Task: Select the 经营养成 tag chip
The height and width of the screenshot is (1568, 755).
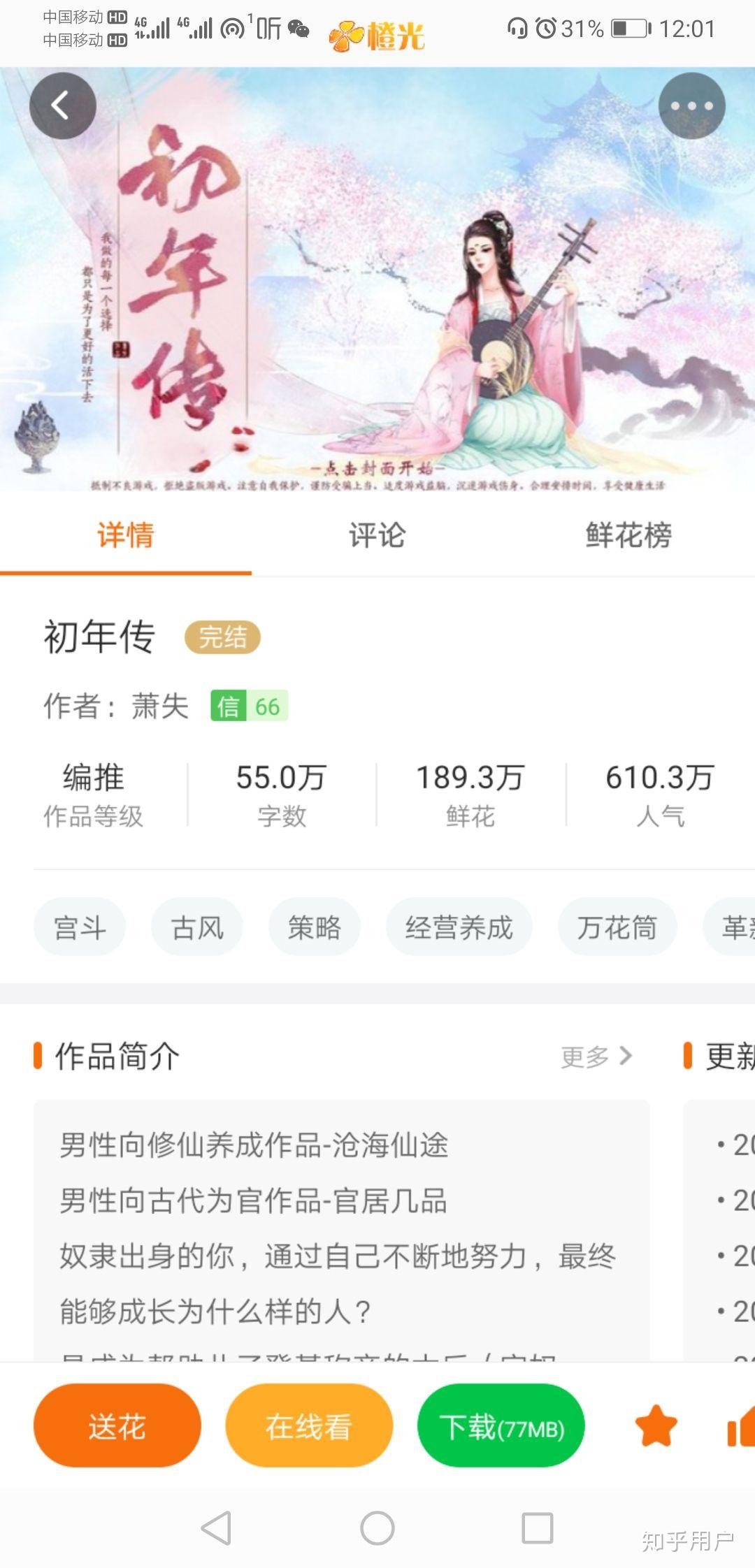Action: 459,928
